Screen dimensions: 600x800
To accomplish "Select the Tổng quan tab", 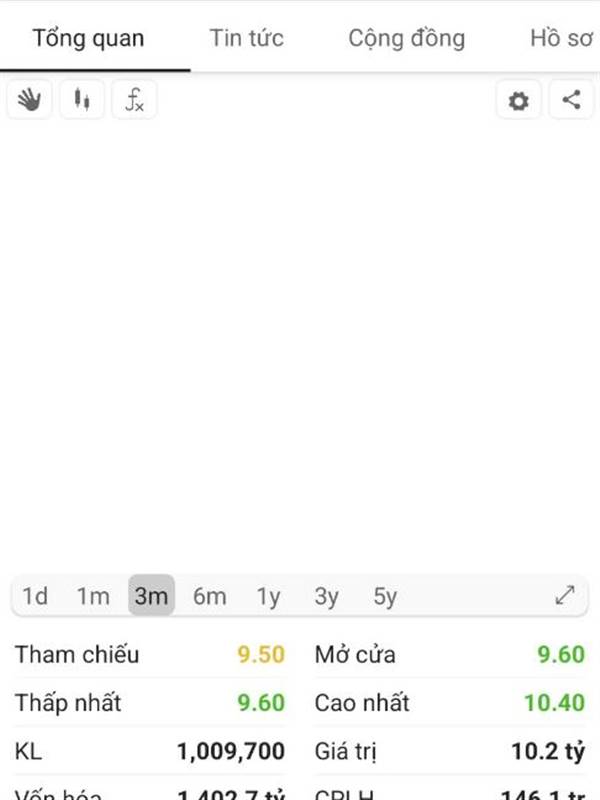I will click(88, 38).
